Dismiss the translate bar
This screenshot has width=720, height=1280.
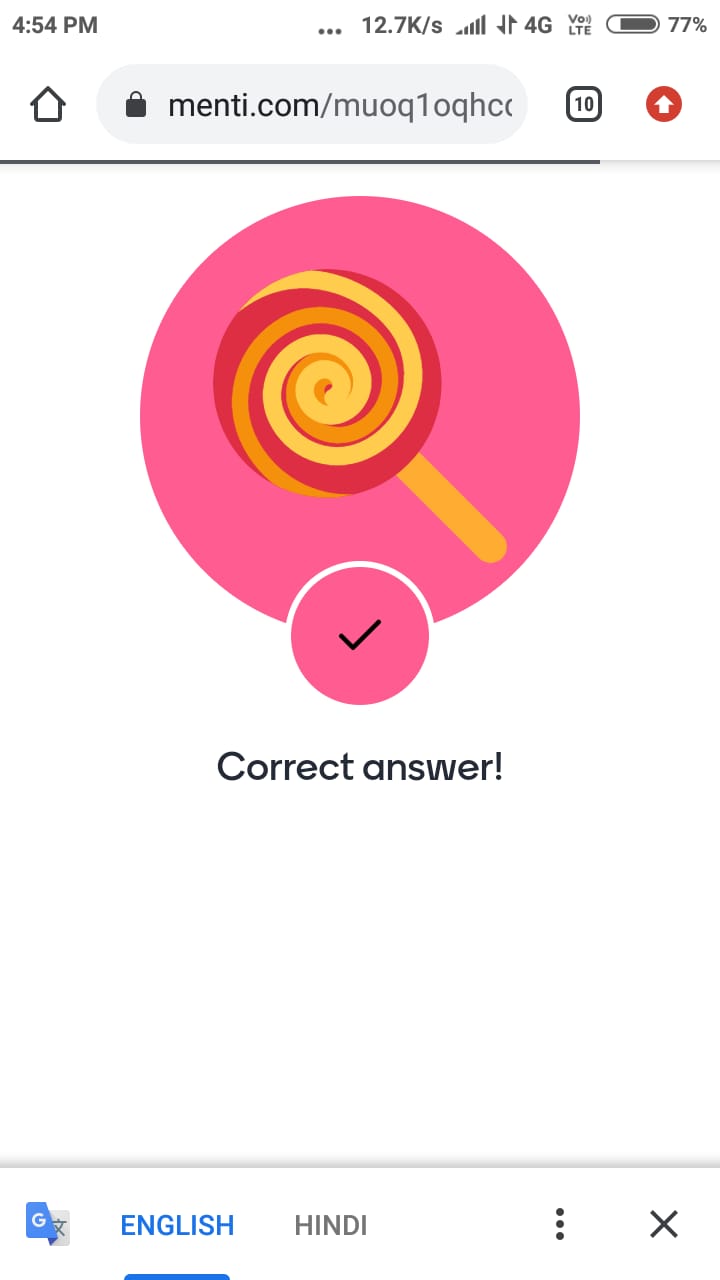(x=664, y=1224)
